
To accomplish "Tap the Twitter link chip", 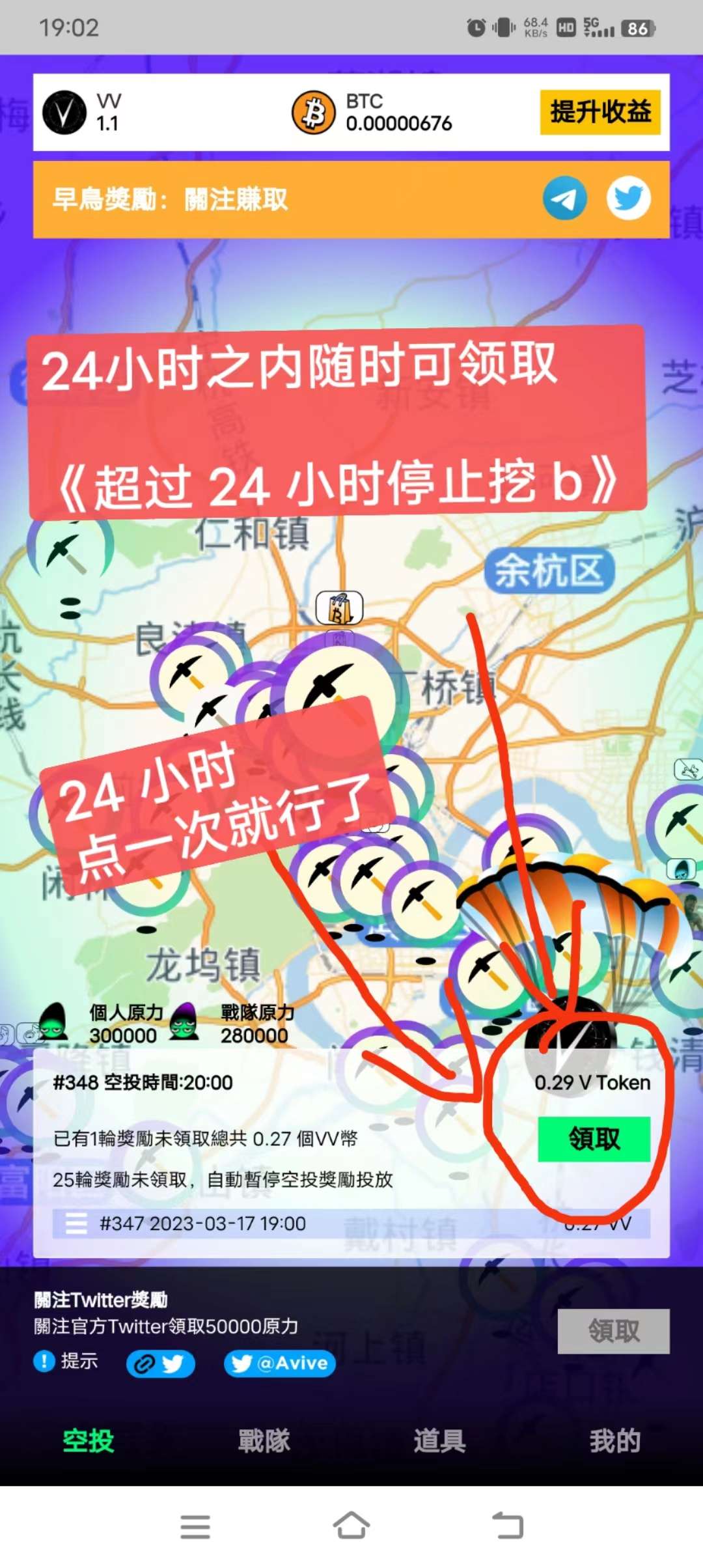I will click(160, 1364).
